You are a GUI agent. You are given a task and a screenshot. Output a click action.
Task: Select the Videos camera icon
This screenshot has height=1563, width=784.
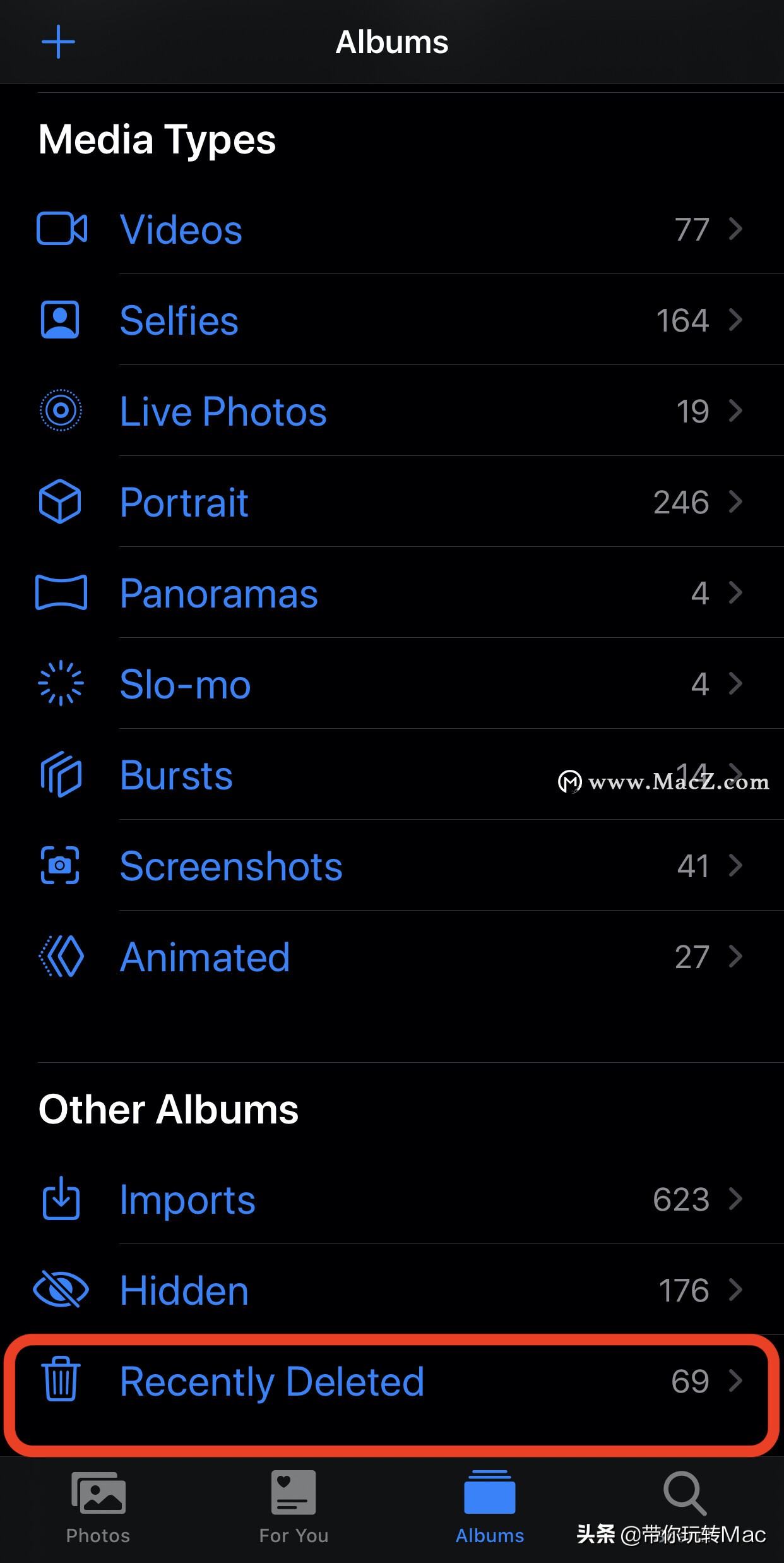61,229
